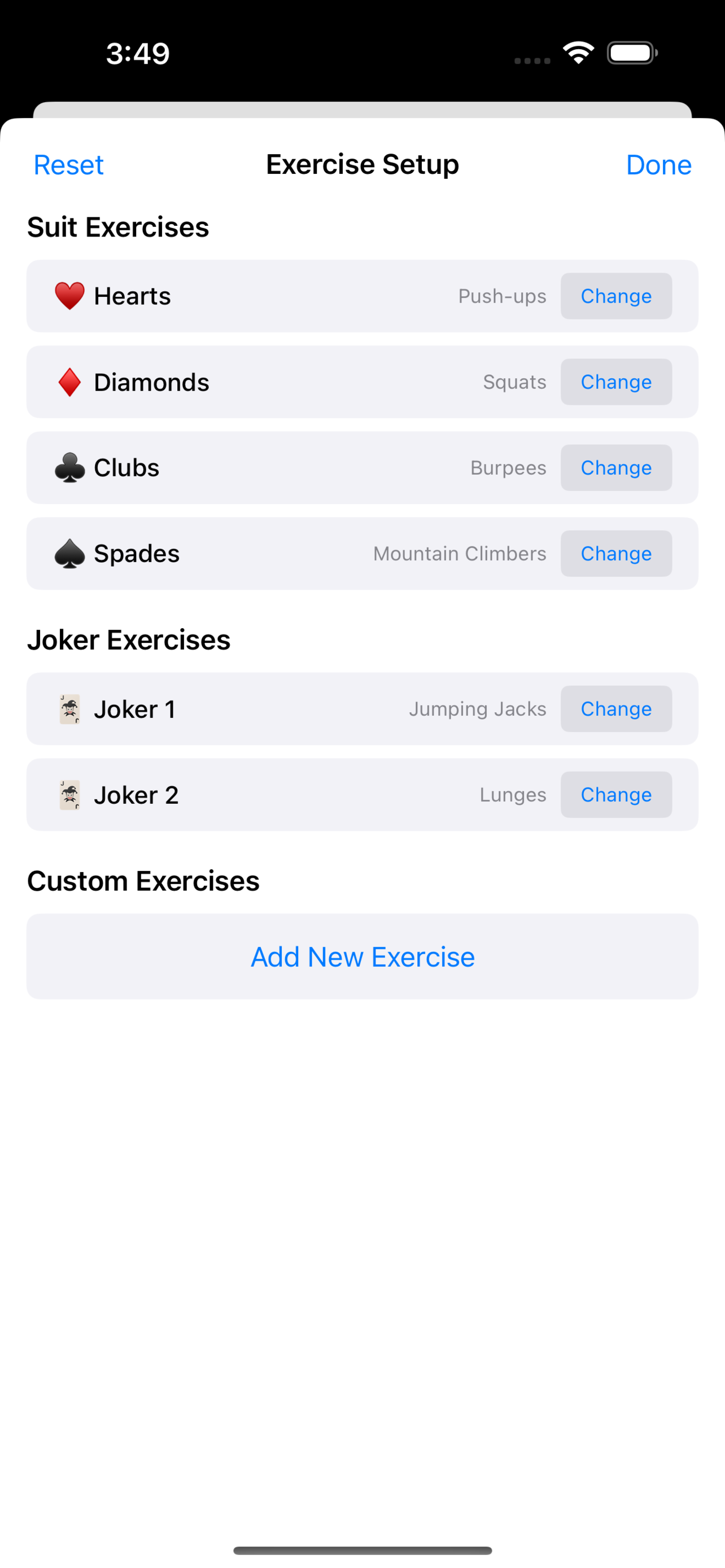Change Joker 2 from Lunges
Screen dimensions: 725x1568
point(616,794)
